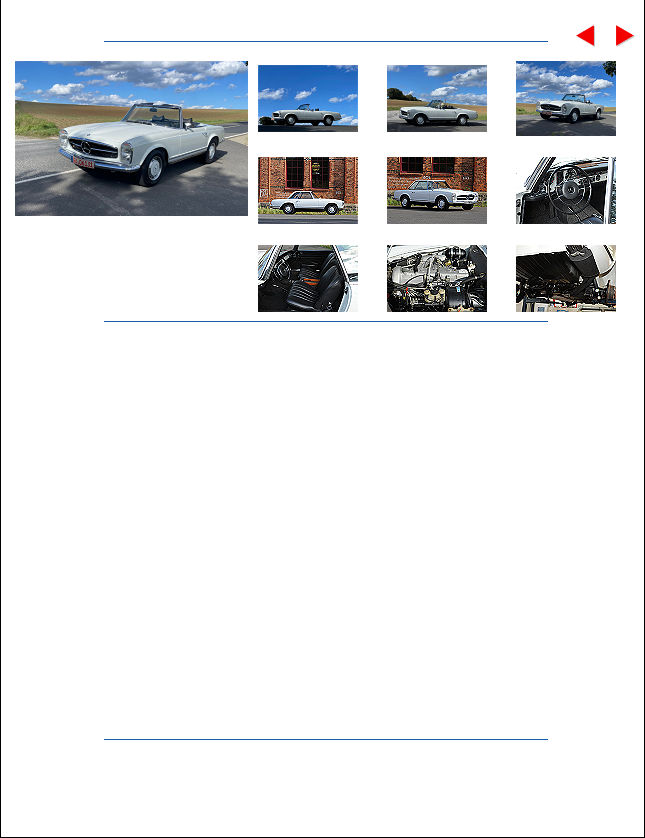Show the engine bay thumbnail
The image size is (645, 838).
click(437, 278)
